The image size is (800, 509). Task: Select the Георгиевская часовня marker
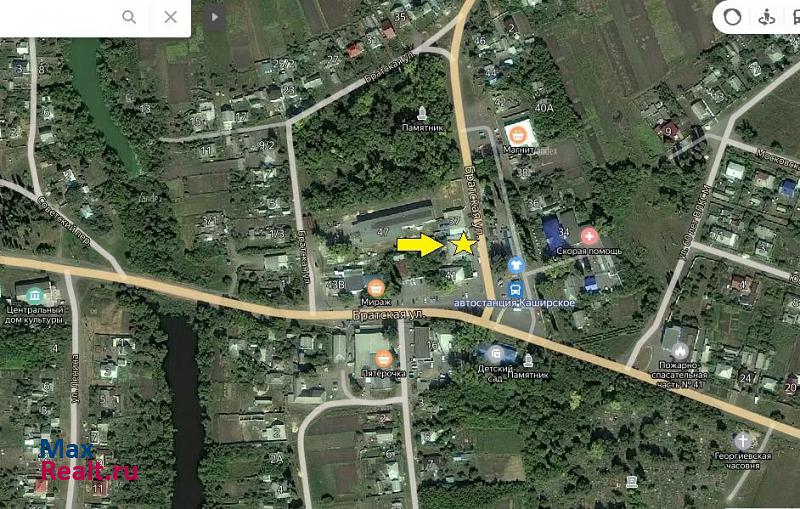click(742, 440)
